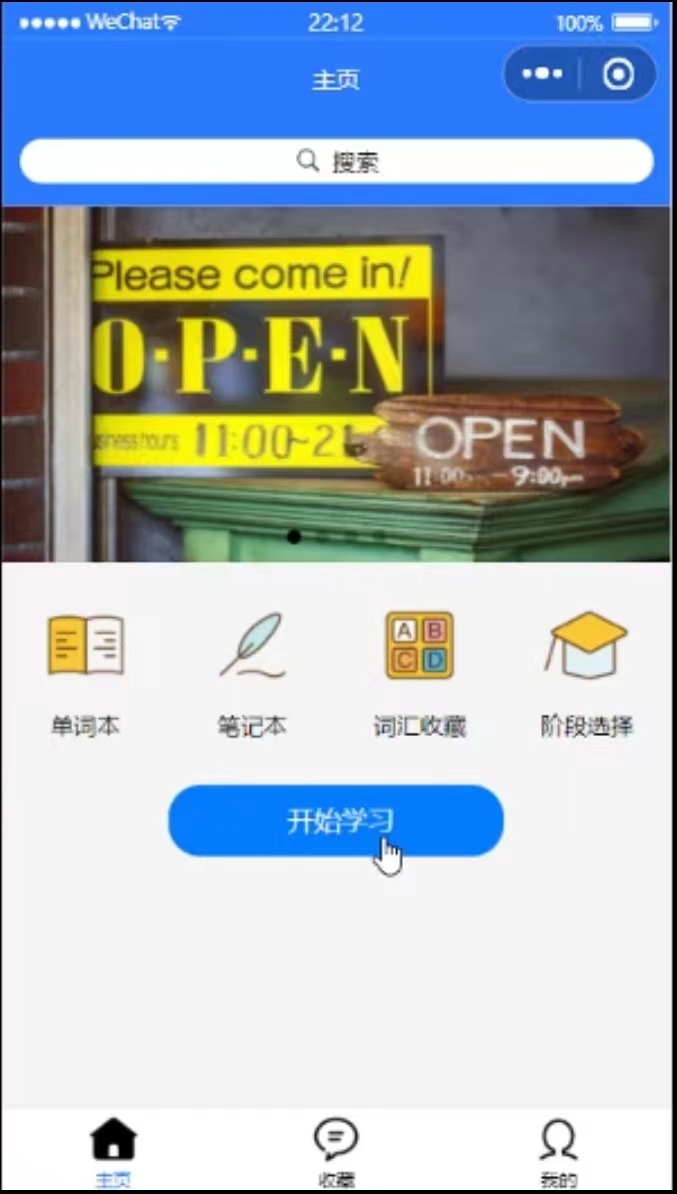Close the mini program via the circle icon
Viewport: 677px width, 1194px height.
(x=618, y=74)
